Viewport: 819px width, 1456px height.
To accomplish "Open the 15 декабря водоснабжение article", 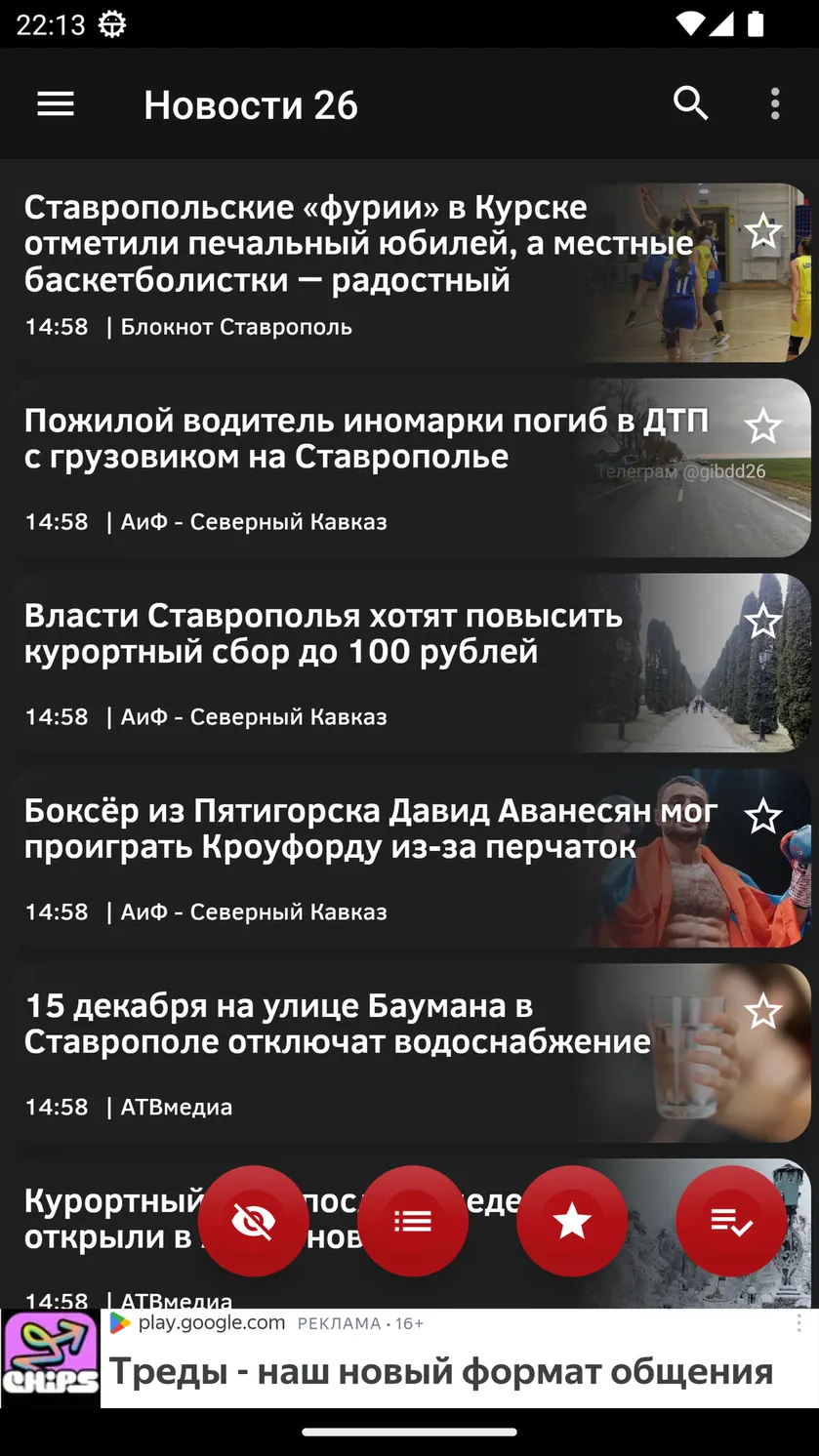I will point(409,1053).
